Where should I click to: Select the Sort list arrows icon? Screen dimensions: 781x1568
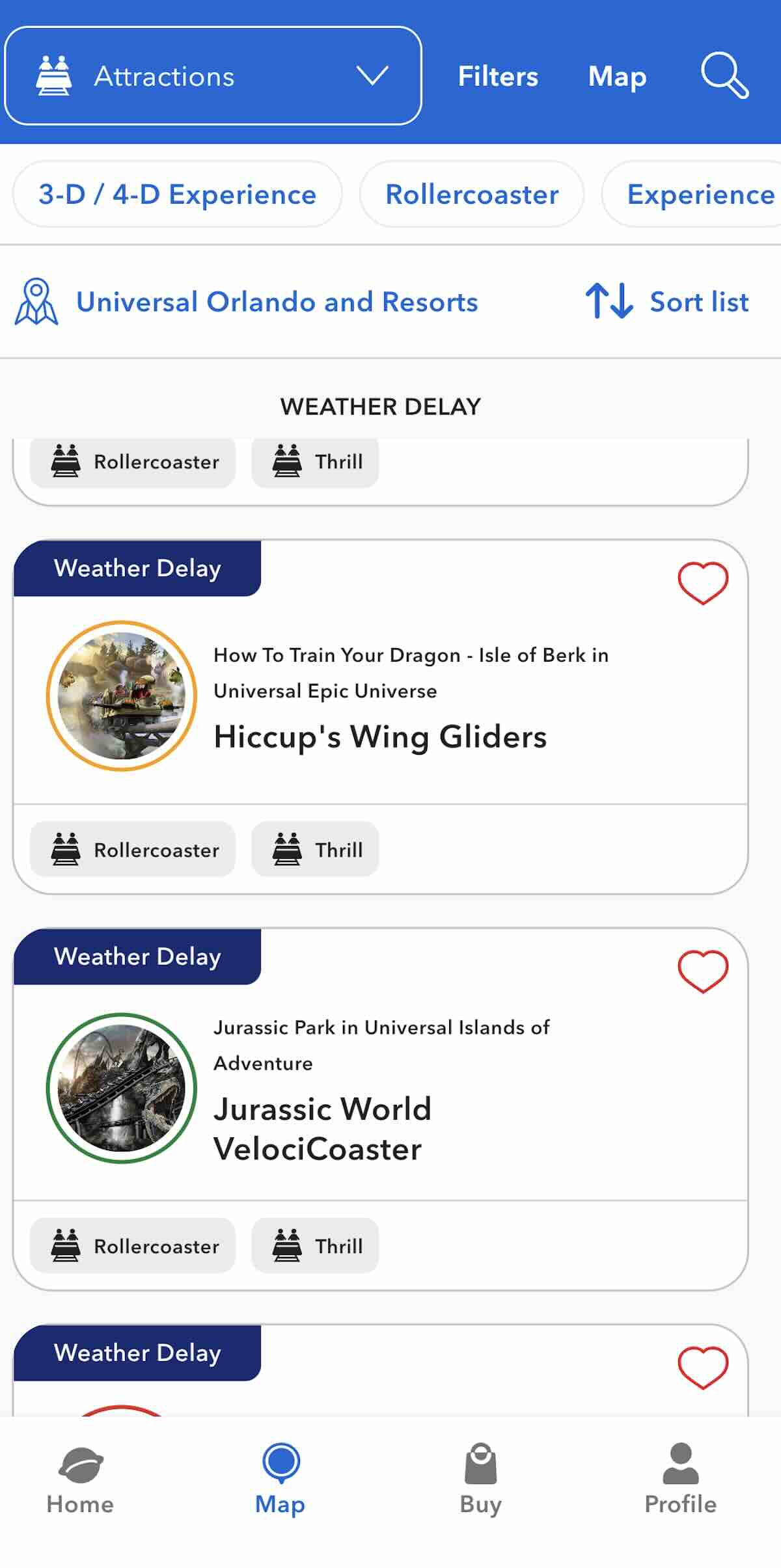[x=608, y=301]
